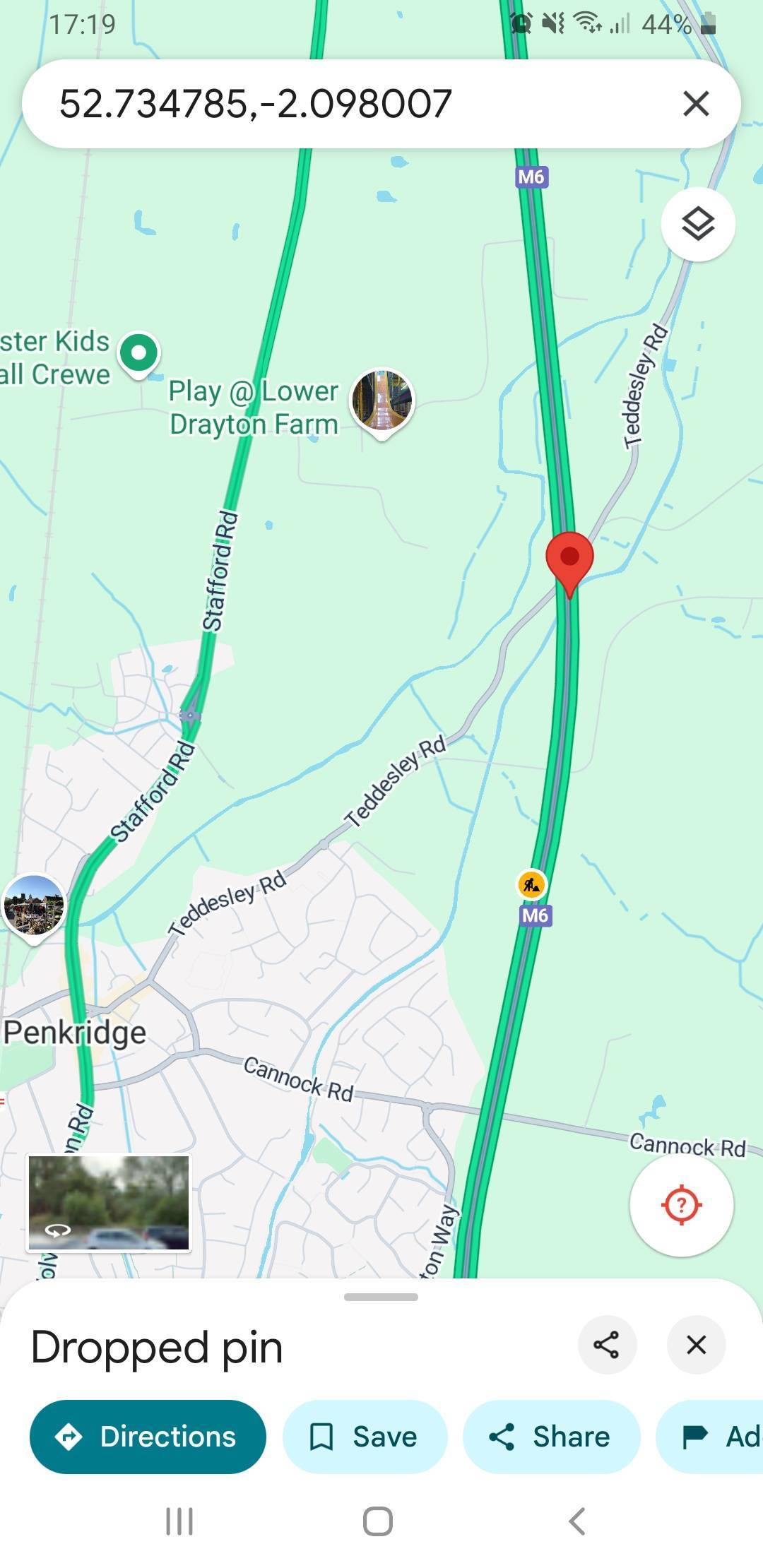Close the Dropped pin panel
The height and width of the screenshot is (1568, 763).
point(696,1345)
